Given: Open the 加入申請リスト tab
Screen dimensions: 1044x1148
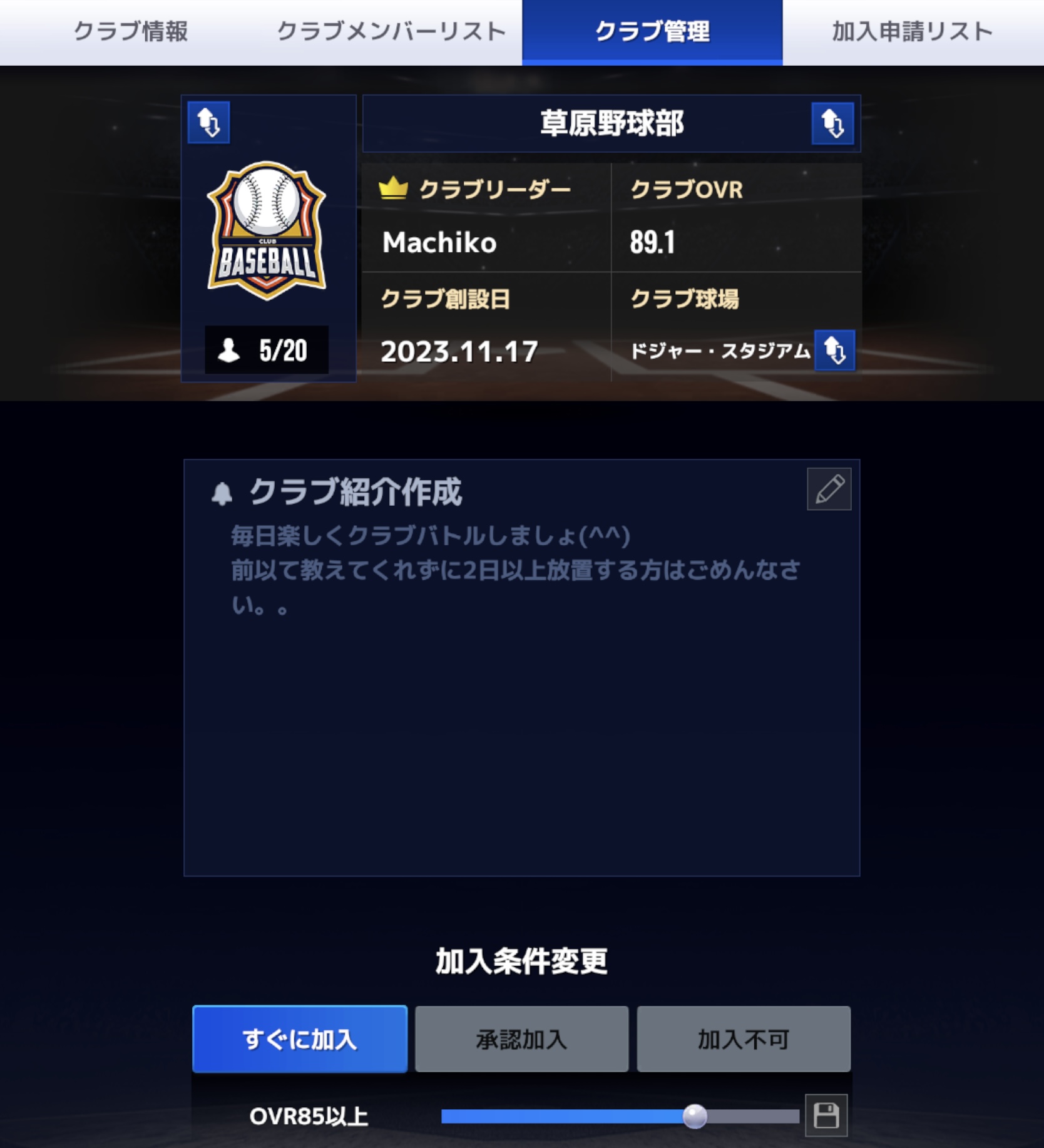Looking at the screenshot, I should (912, 31).
